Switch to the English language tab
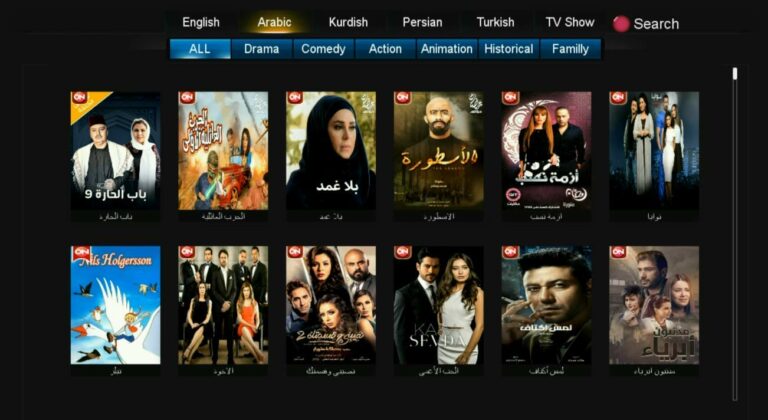The image size is (768, 420). point(201,22)
